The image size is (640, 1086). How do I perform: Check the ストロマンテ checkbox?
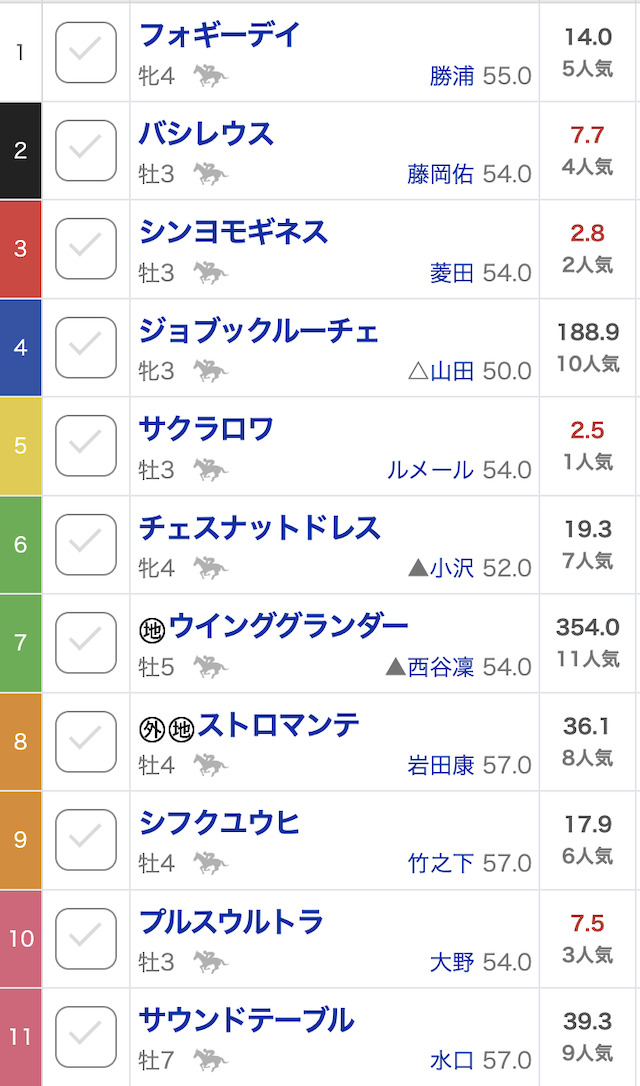(86, 742)
